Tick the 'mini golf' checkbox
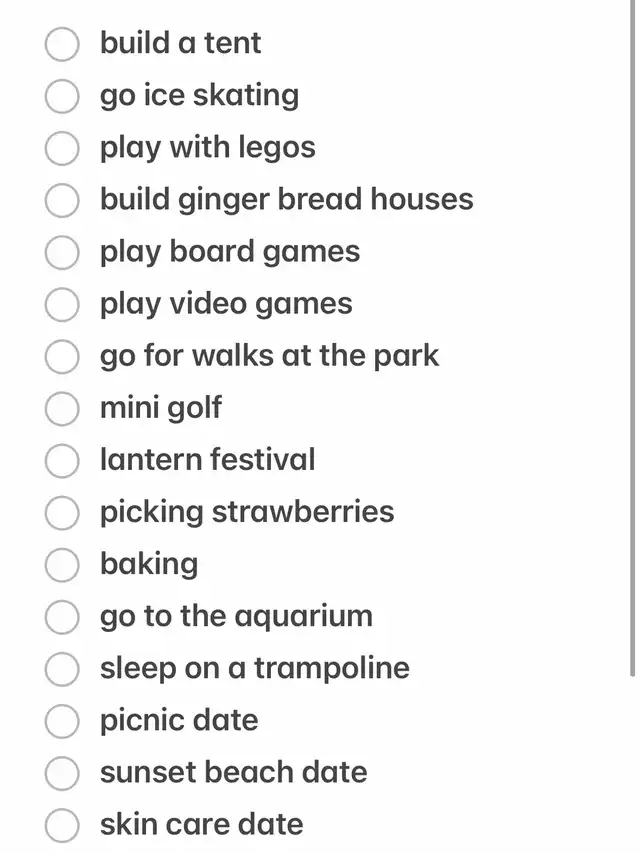The image size is (640, 853). (x=62, y=408)
